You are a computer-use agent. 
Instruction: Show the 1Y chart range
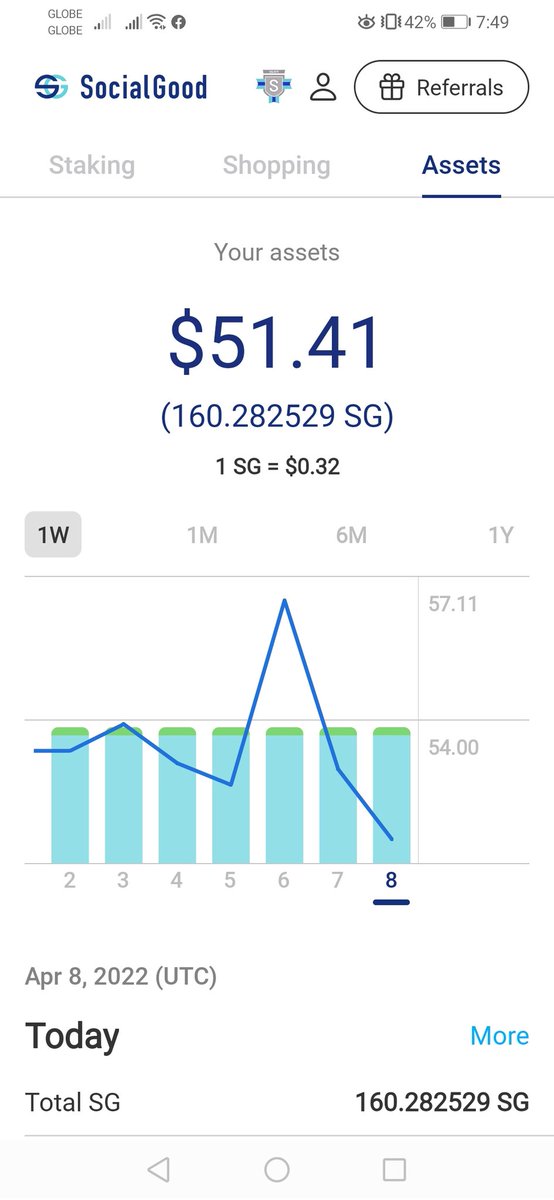500,535
